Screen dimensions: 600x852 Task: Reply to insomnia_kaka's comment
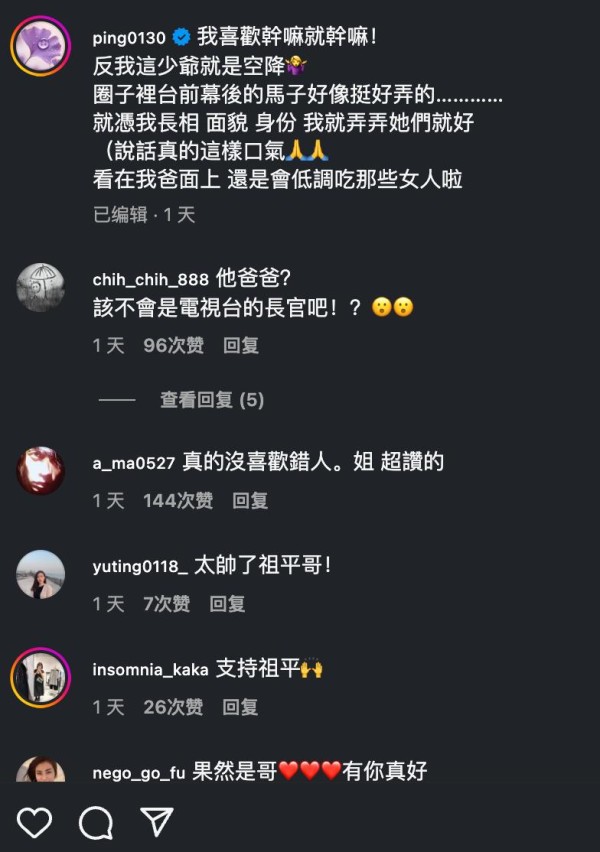click(240, 707)
